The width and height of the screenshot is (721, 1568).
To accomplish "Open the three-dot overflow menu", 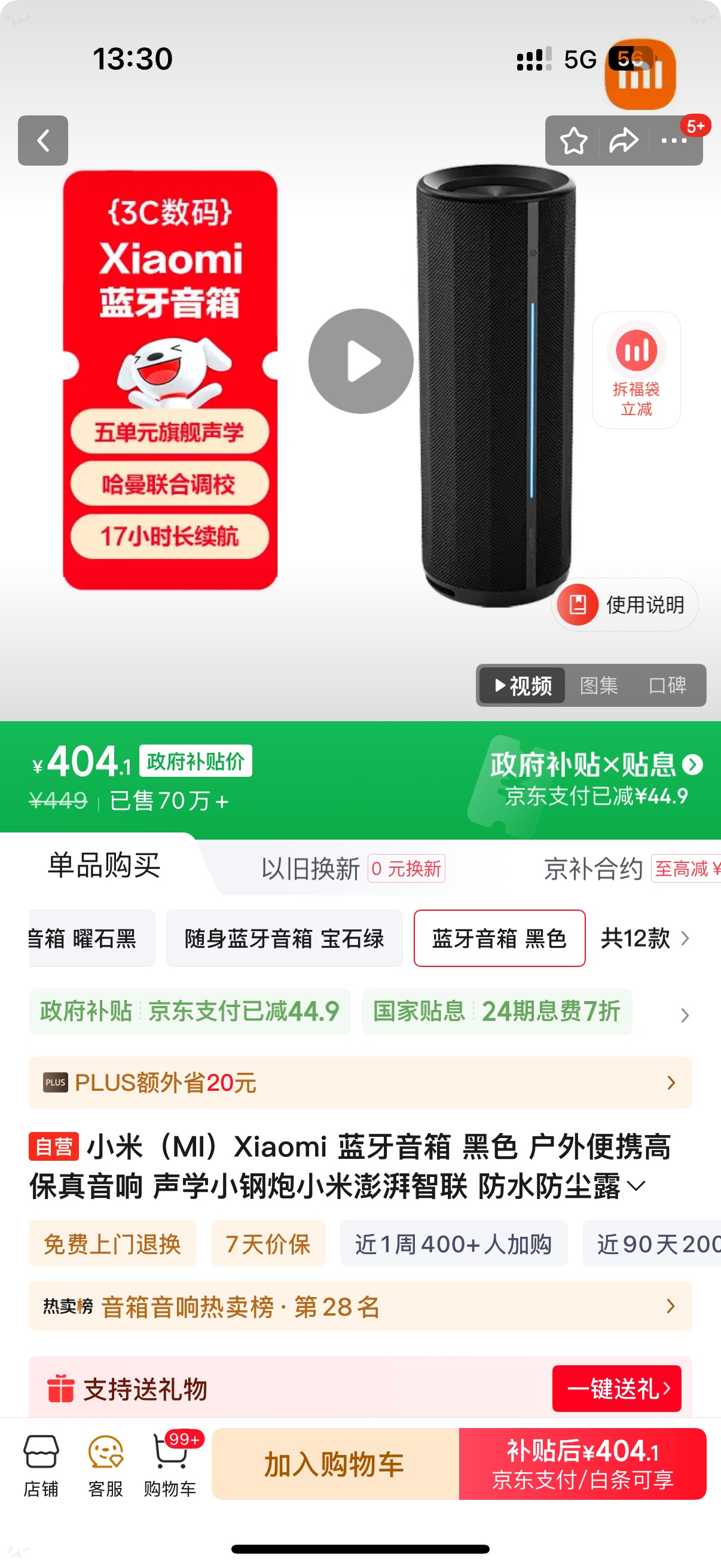I will pyautogui.click(x=674, y=141).
